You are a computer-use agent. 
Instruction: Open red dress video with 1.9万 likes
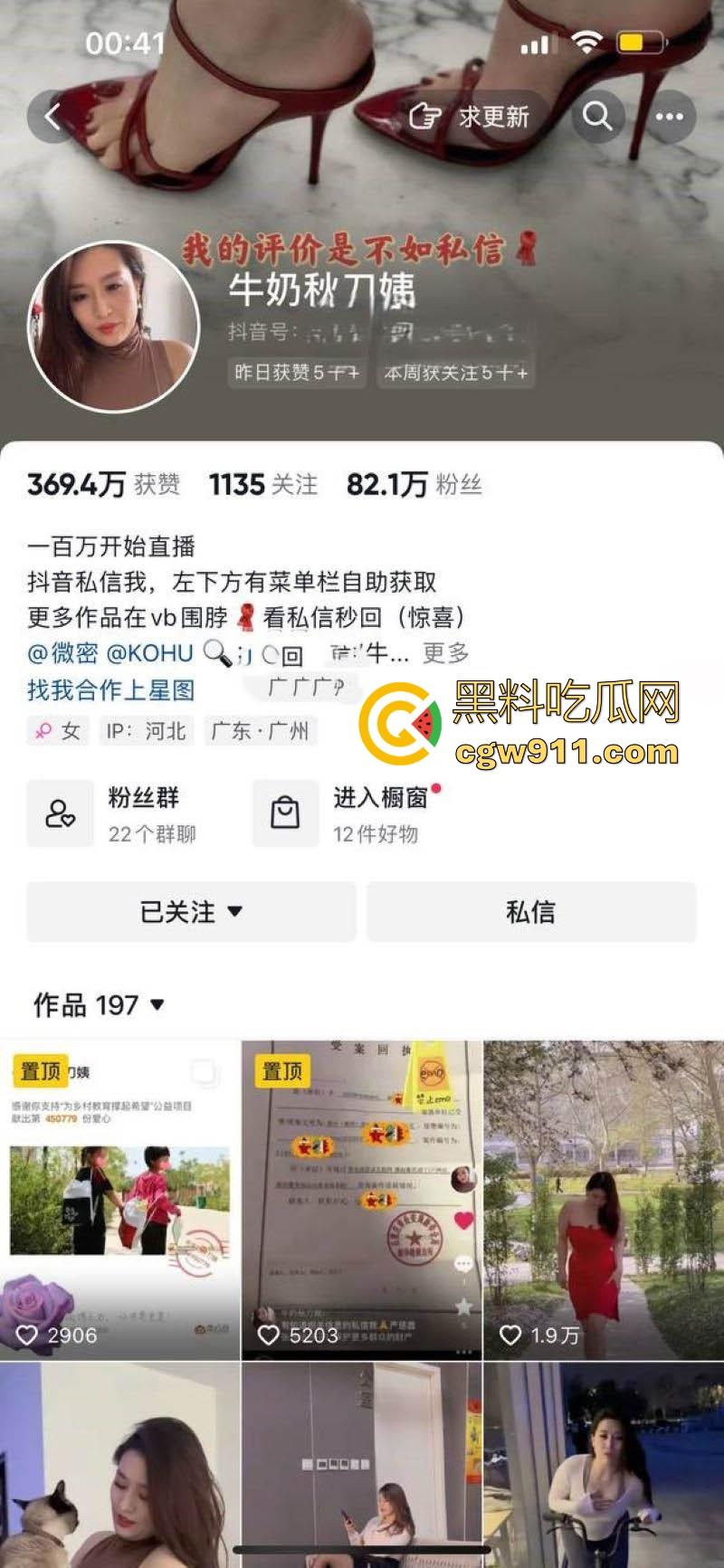604,1200
